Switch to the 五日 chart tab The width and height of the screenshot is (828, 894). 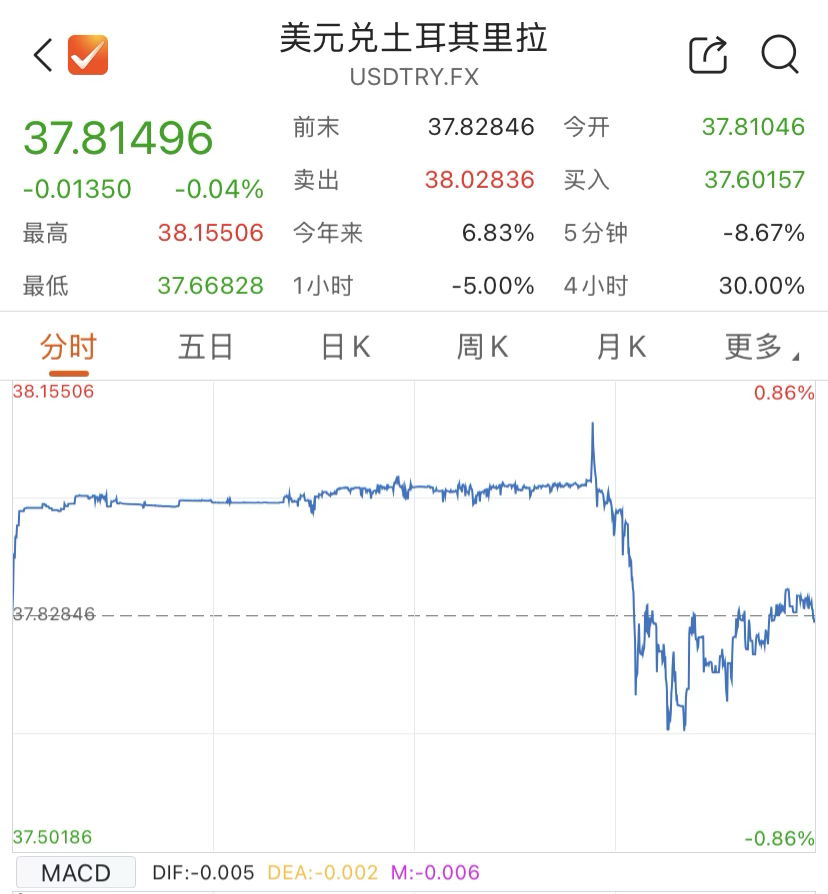[205, 347]
